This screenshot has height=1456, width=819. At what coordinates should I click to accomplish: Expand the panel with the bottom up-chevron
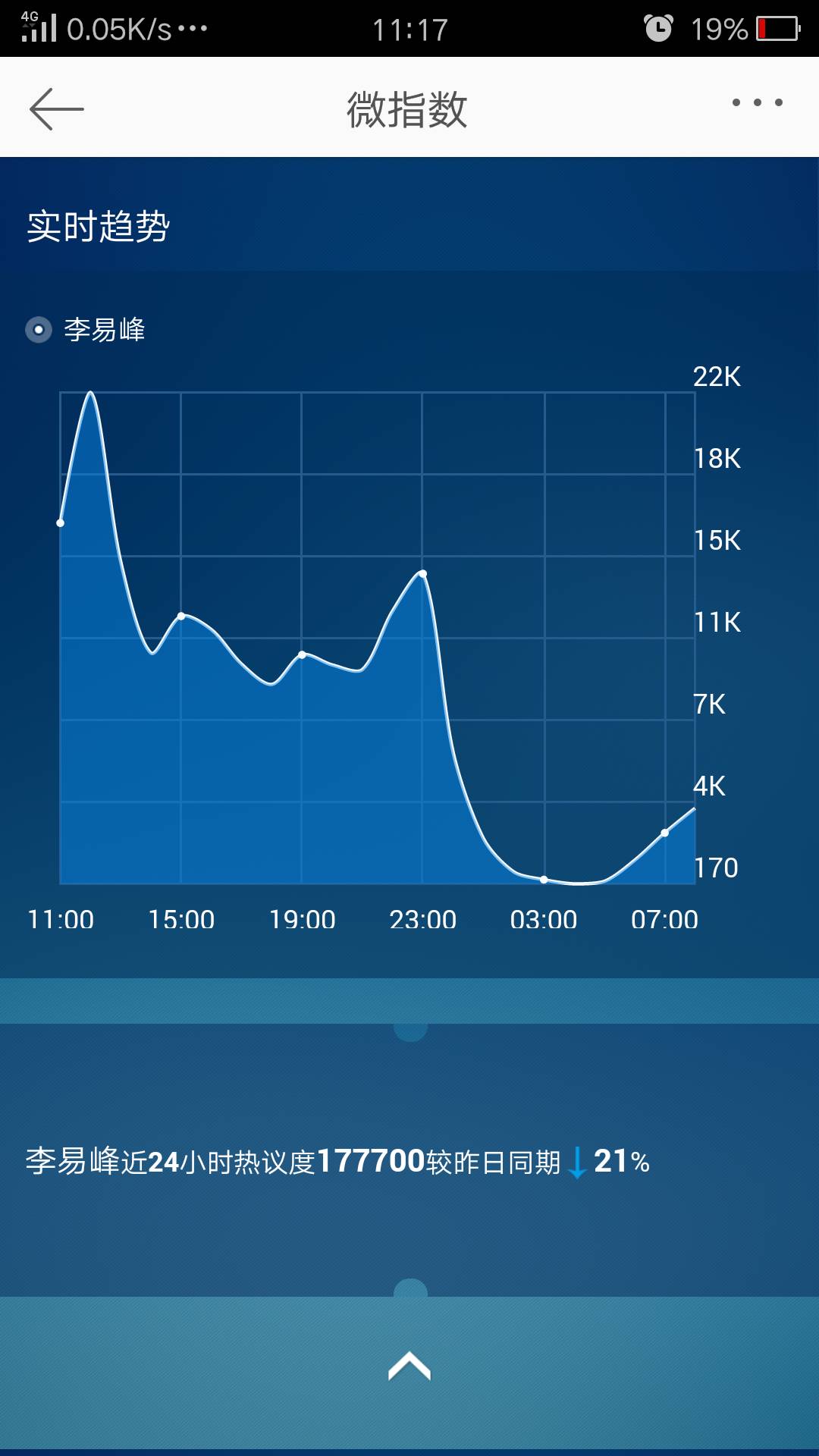(409, 1367)
